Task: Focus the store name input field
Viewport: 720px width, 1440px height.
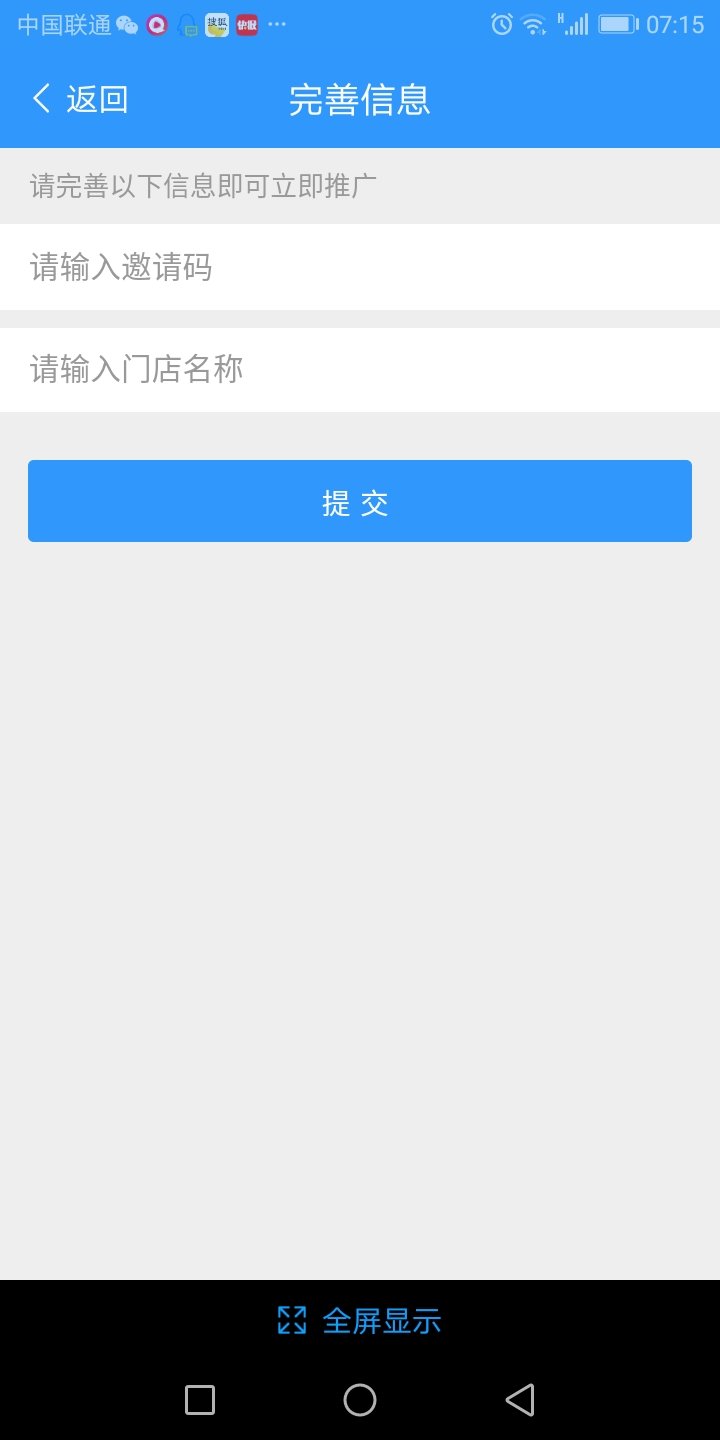Action: coord(360,368)
